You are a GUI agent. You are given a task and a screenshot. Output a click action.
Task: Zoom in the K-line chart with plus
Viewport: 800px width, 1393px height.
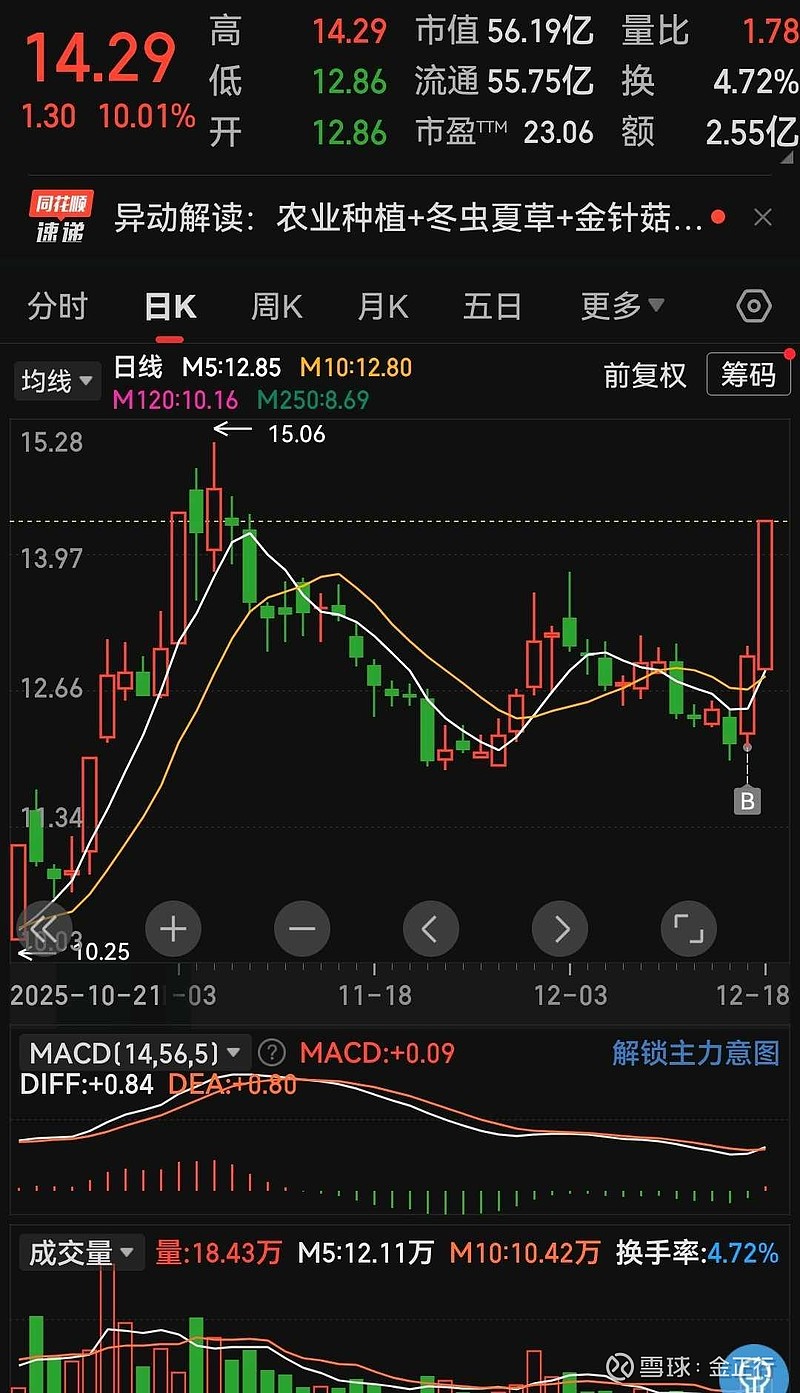(x=173, y=929)
